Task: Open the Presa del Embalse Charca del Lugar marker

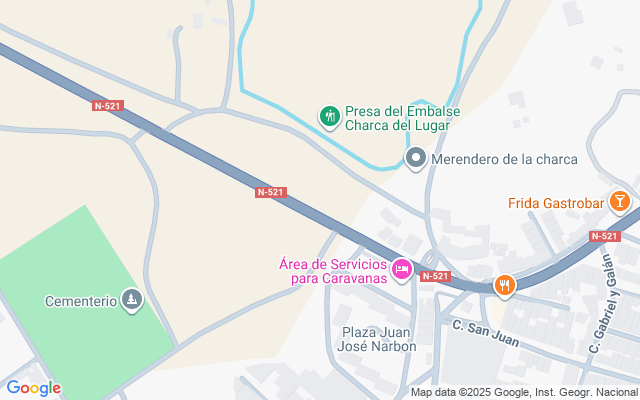Action: pyautogui.click(x=330, y=117)
